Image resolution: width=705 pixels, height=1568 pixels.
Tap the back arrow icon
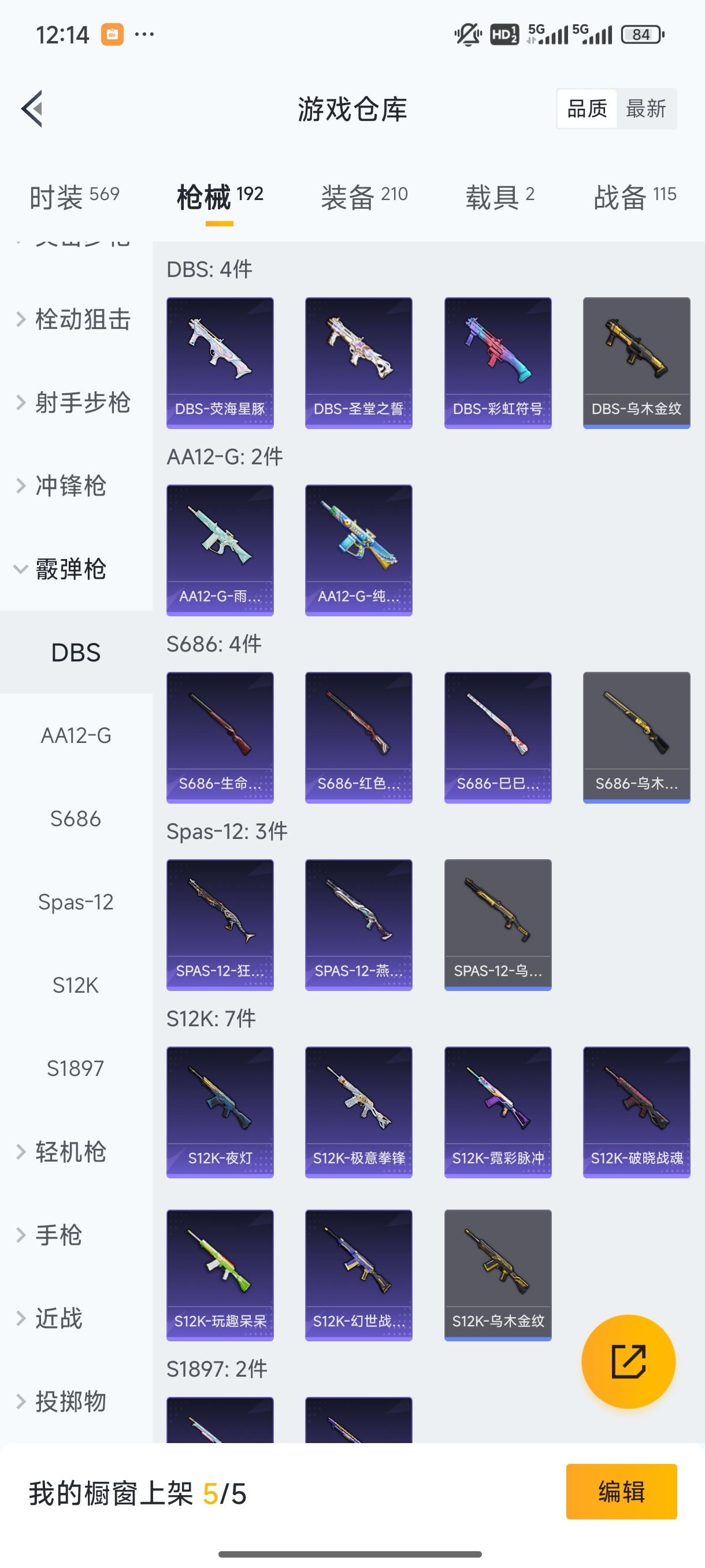pos(32,108)
